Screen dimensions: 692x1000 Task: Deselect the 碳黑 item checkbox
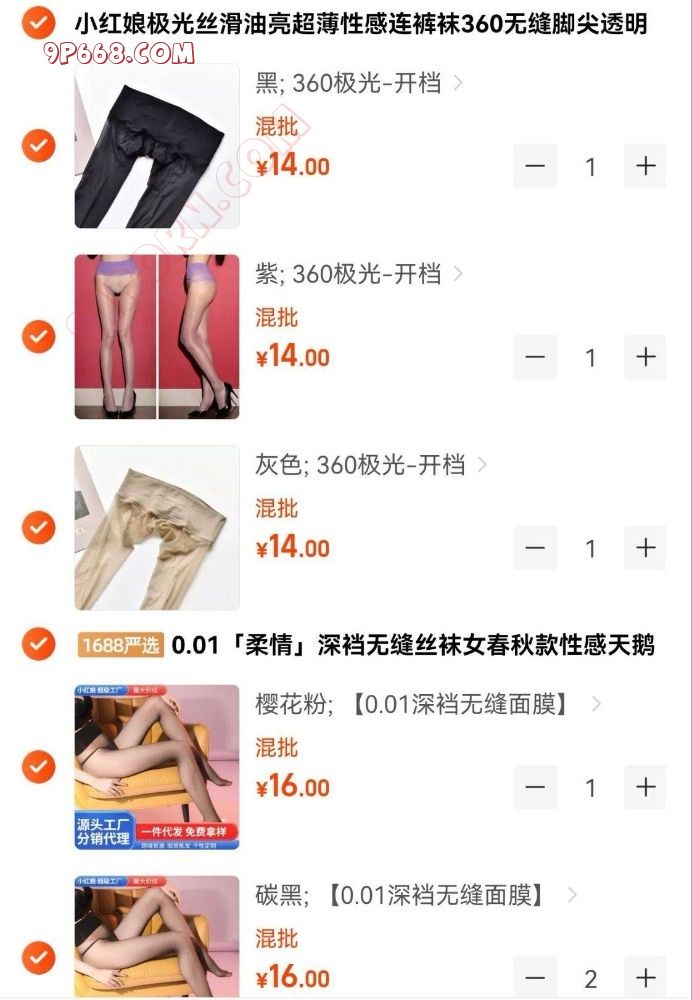coord(38,957)
